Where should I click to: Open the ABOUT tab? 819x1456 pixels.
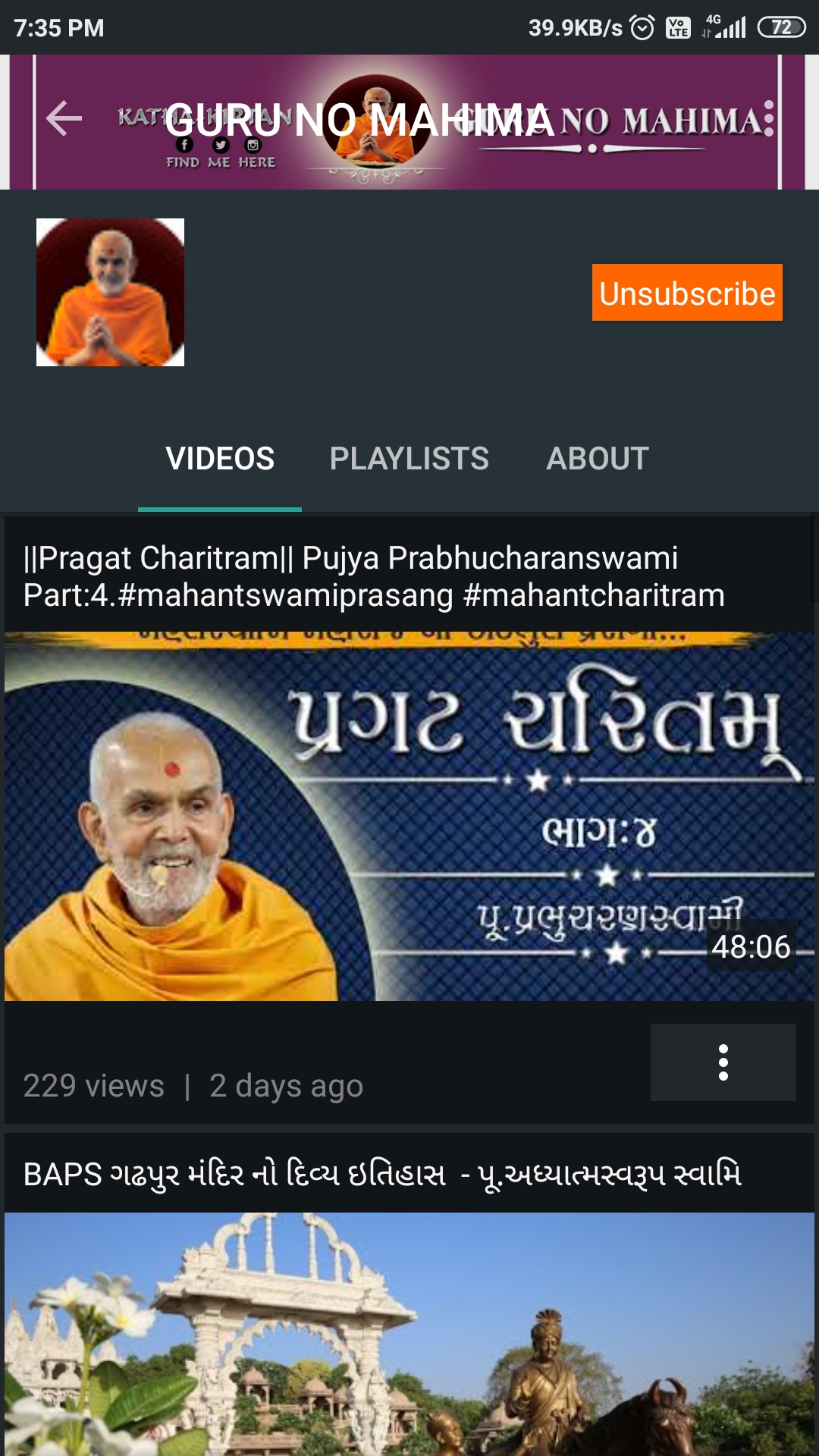[597, 459]
